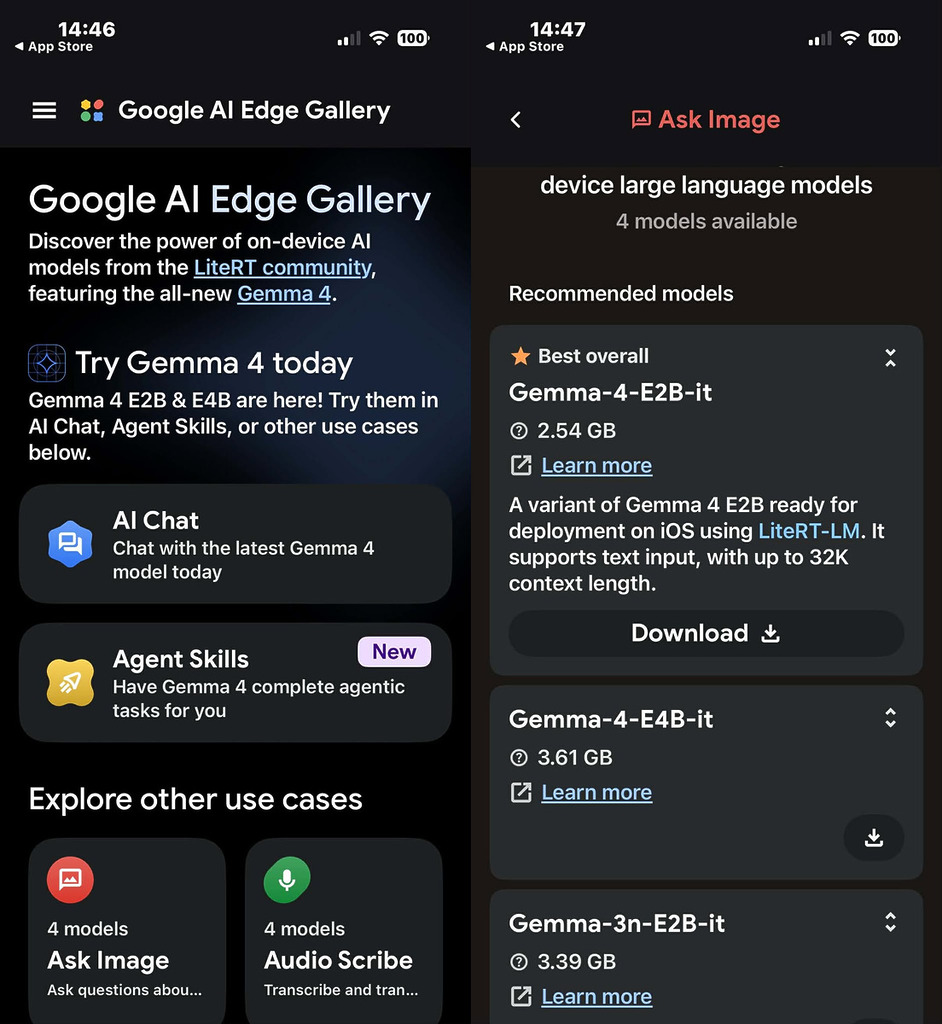Open the hamburger drawer menu
Viewport: 942px width, 1024px height.
pos(44,111)
